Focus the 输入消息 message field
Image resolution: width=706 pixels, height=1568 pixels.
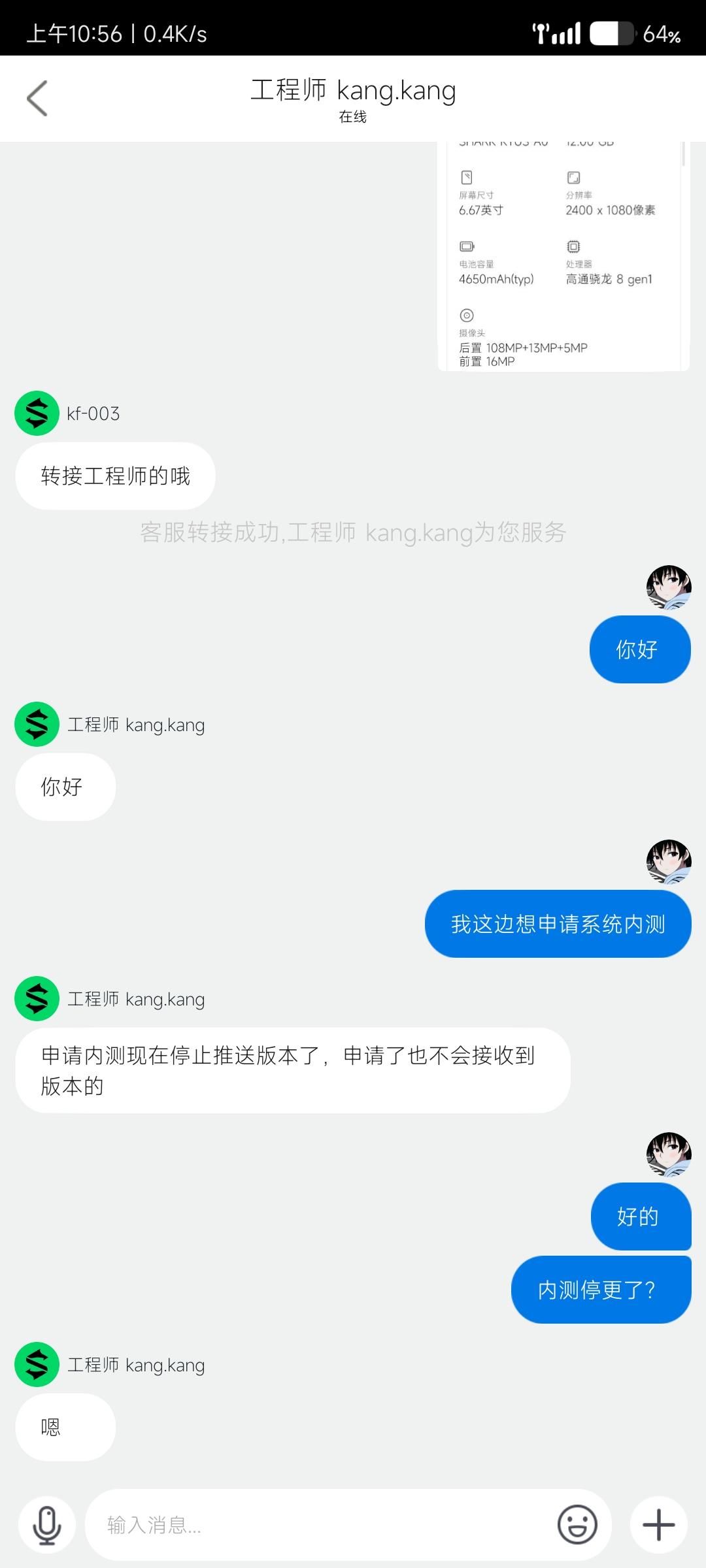pyautogui.click(x=320, y=1525)
